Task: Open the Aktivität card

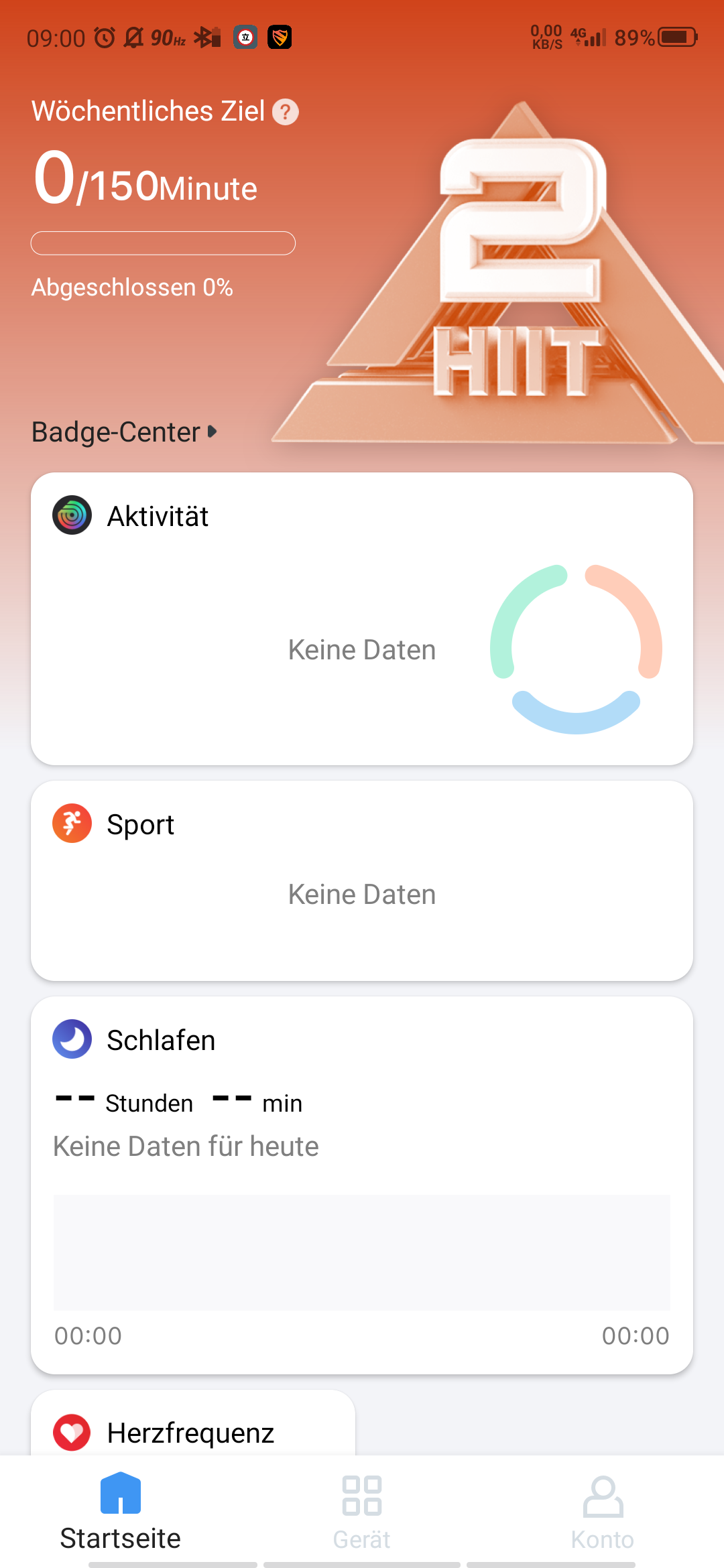Action: [362, 618]
